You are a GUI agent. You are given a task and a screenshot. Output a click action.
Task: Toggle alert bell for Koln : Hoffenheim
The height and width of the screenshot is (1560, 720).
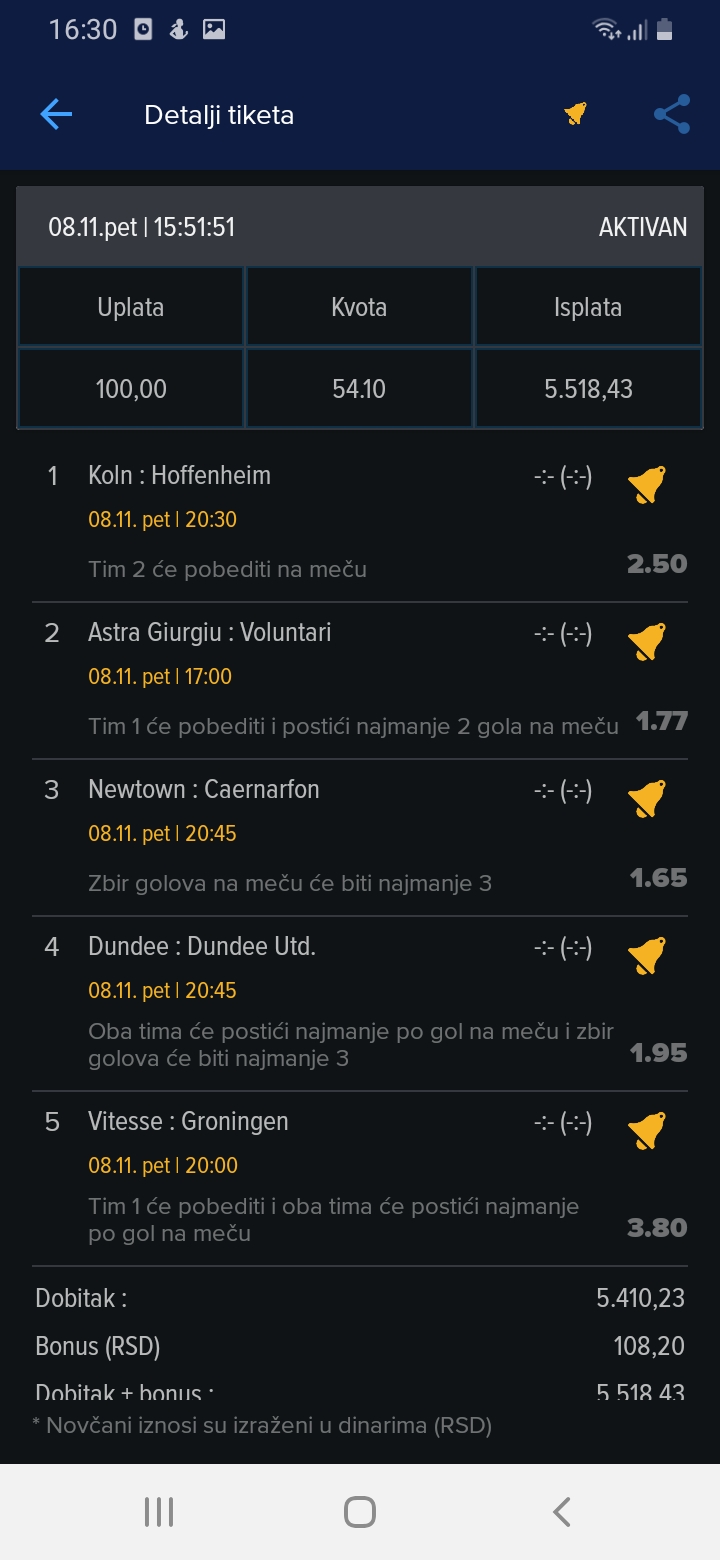[x=647, y=485]
